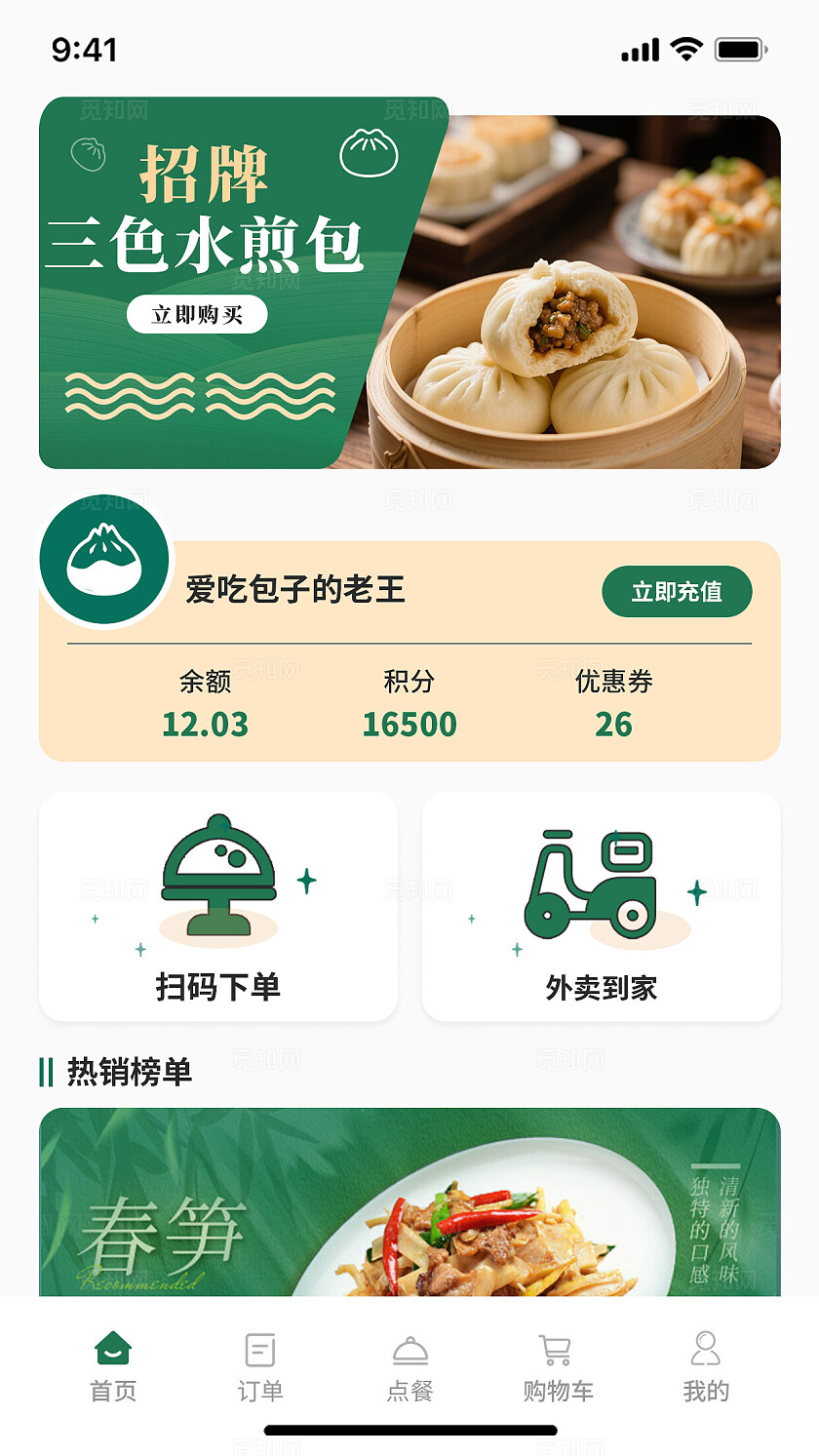819x1456 pixels.
Task: Open the shopping cart icon above 购物车
Action: (556, 1351)
